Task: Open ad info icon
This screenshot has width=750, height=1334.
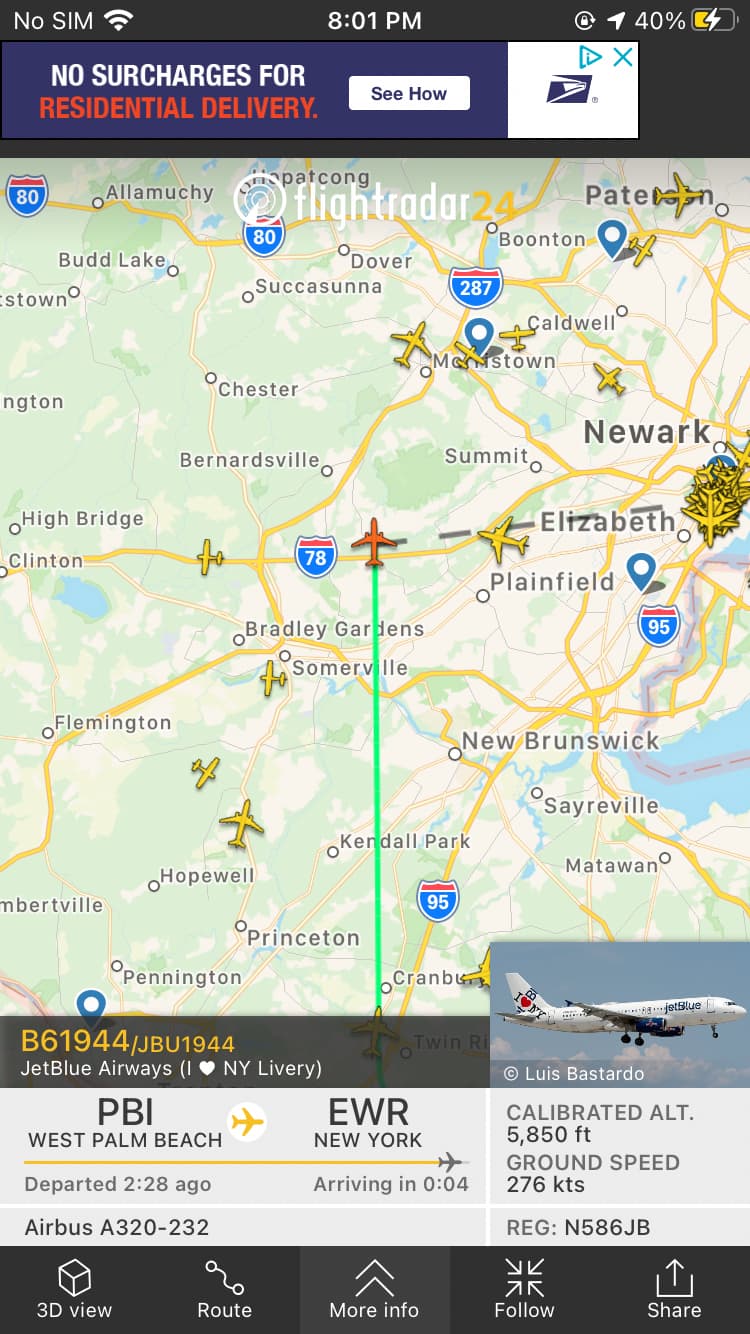Action: click(591, 57)
